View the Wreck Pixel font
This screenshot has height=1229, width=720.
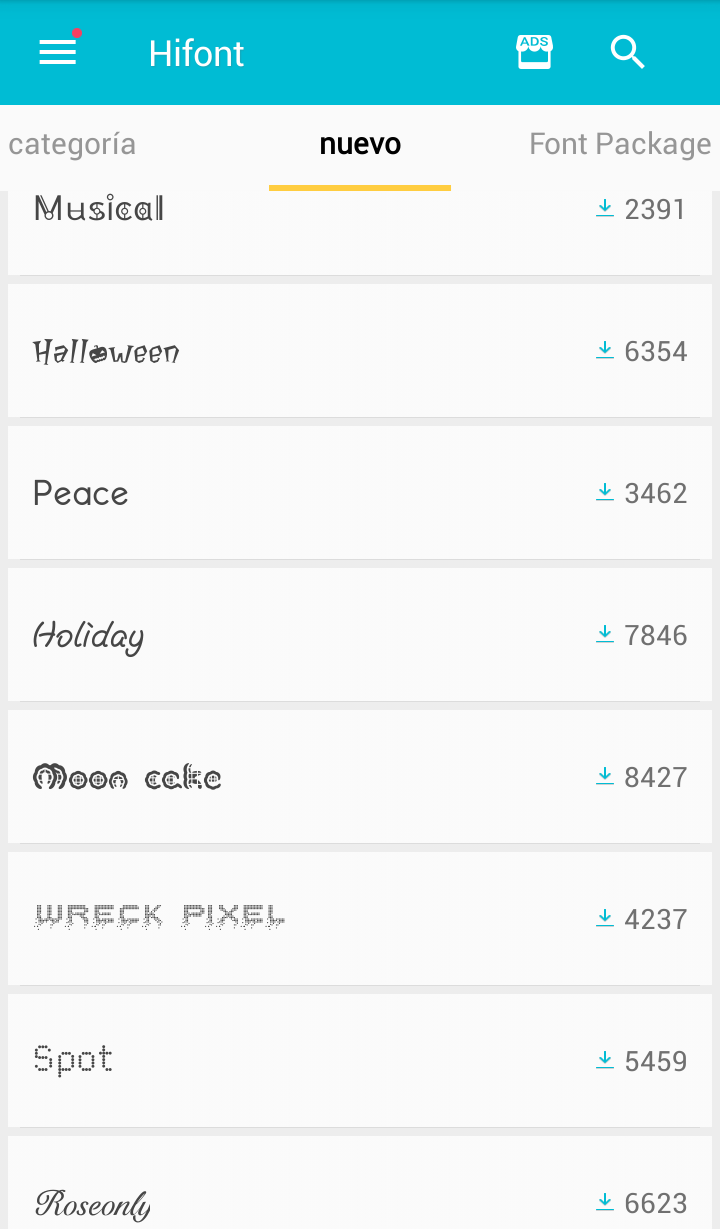(x=159, y=918)
